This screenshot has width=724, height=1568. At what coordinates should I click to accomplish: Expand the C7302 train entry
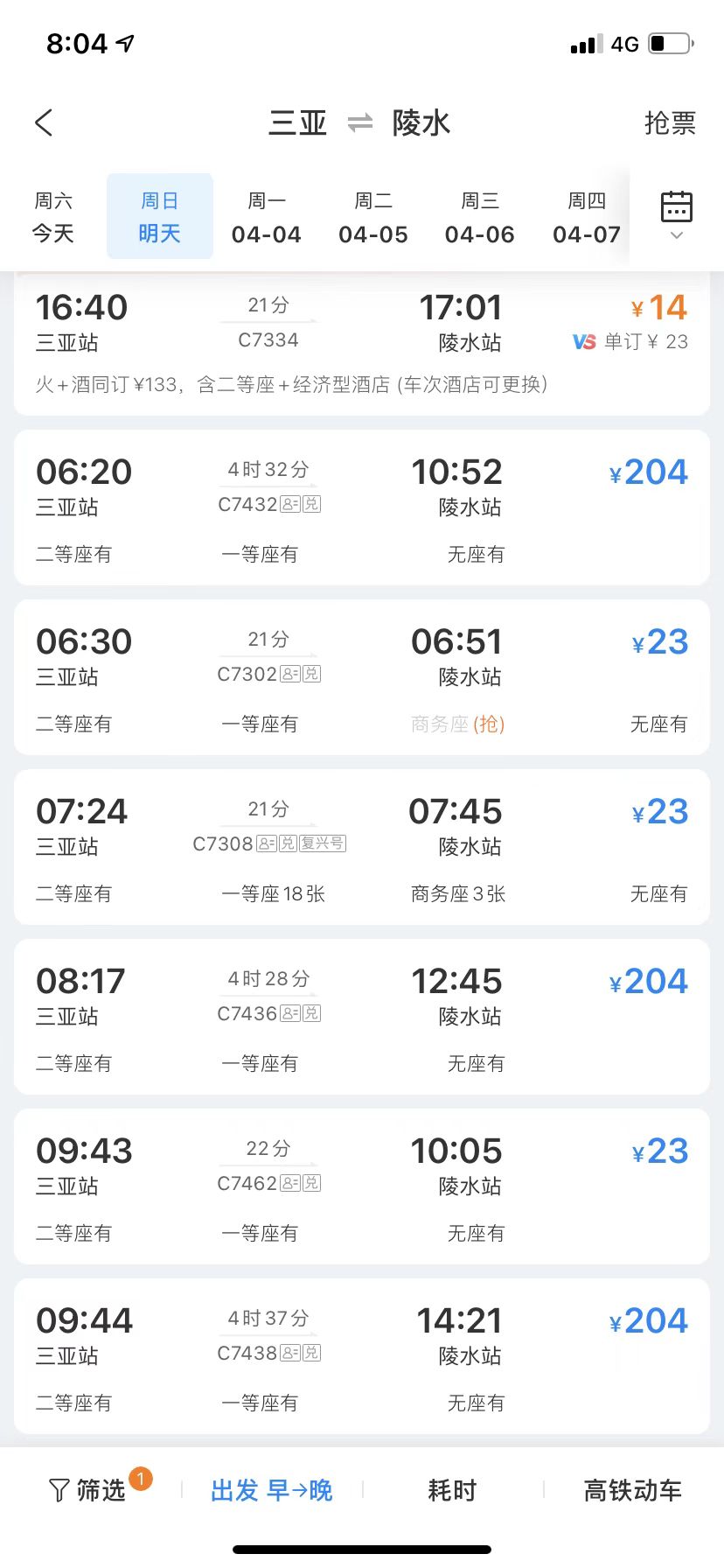tap(362, 676)
